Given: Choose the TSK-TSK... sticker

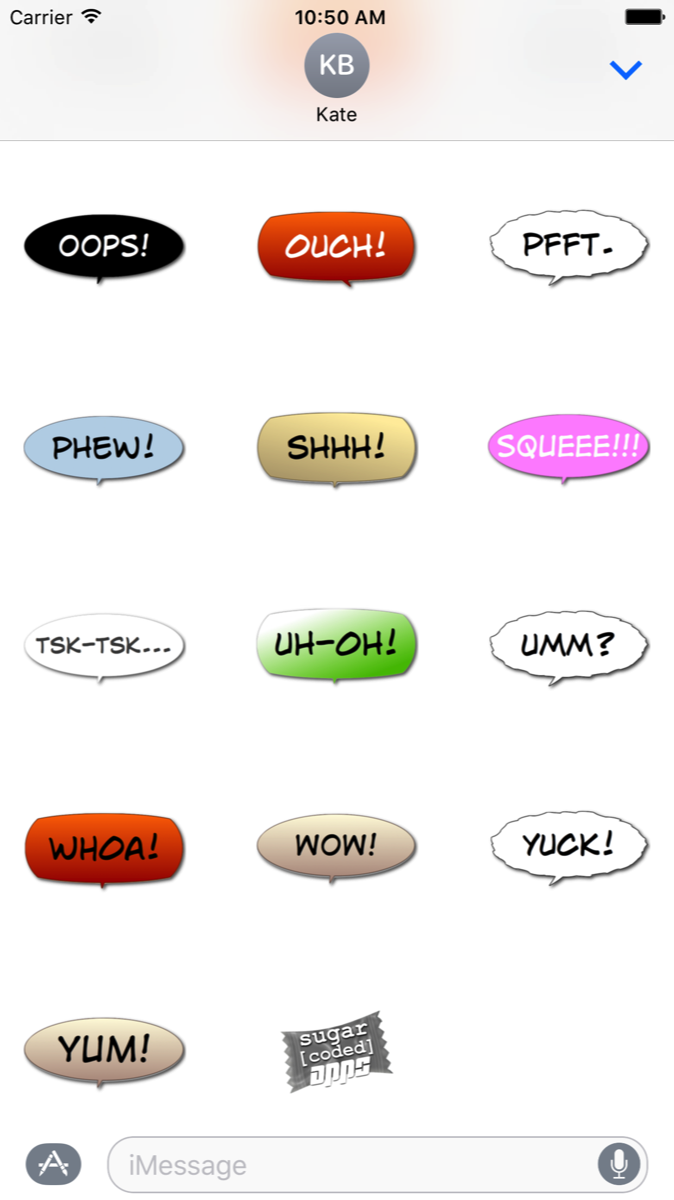Looking at the screenshot, I should click(x=104, y=645).
